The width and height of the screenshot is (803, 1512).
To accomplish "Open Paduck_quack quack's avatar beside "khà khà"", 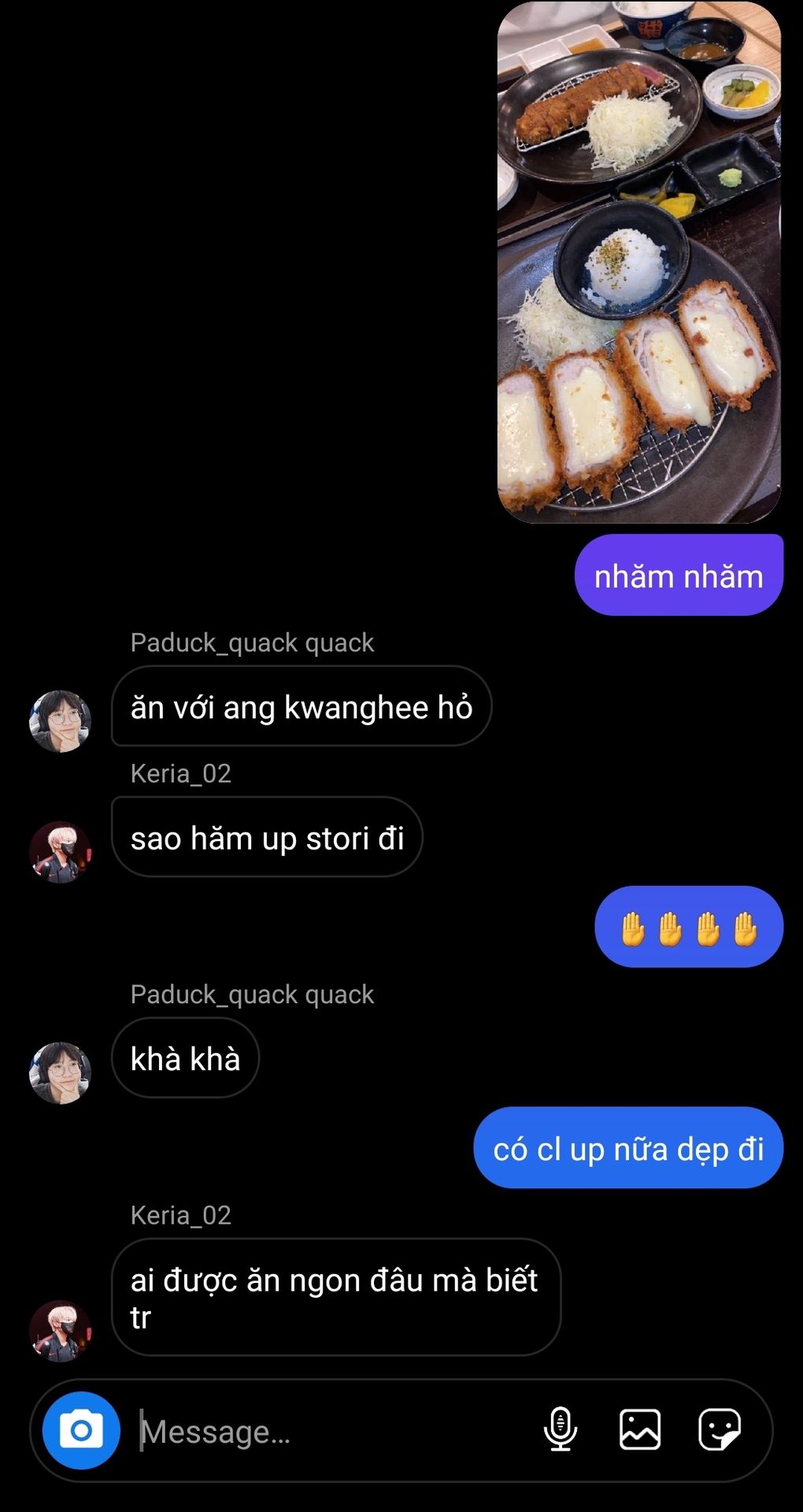I will click(60, 1073).
